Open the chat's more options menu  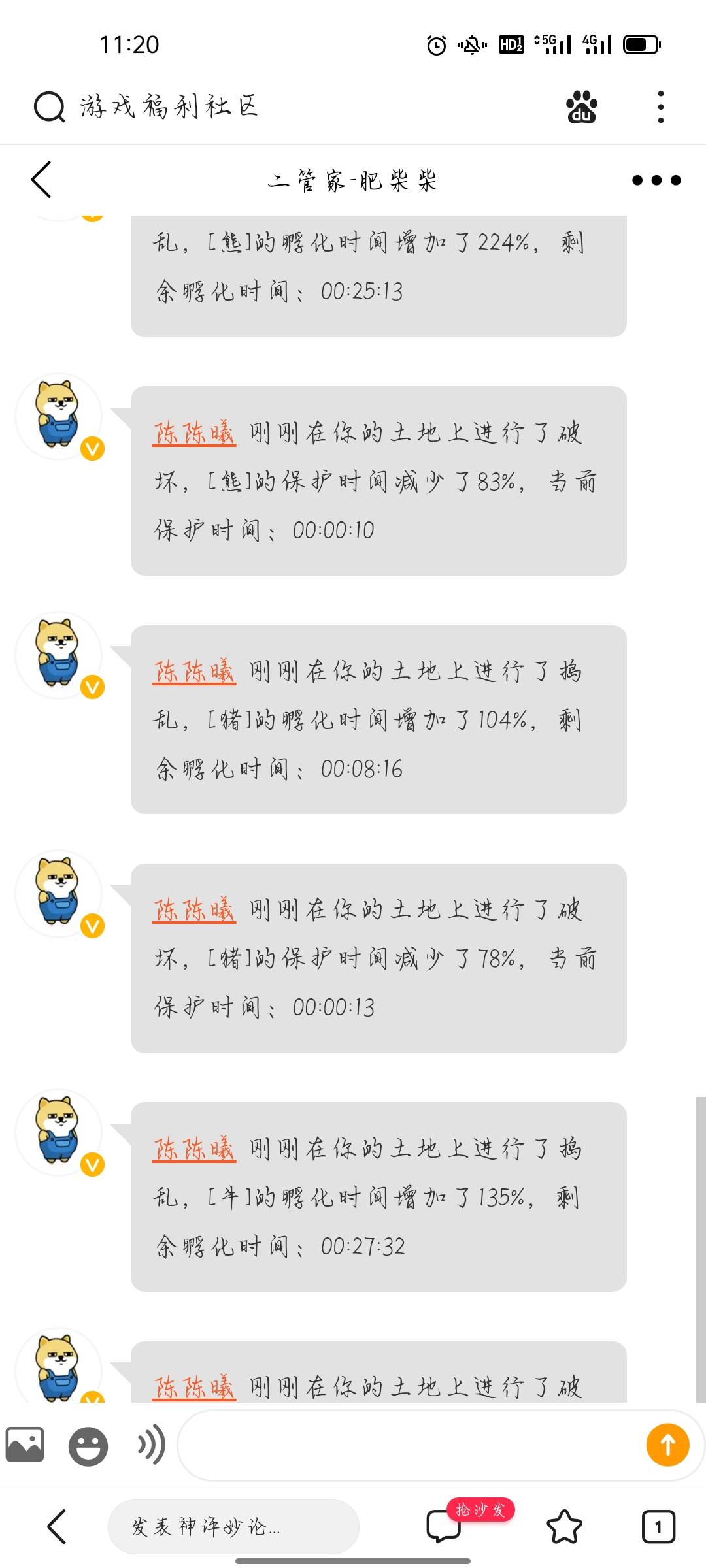pyautogui.click(x=656, y=180)
